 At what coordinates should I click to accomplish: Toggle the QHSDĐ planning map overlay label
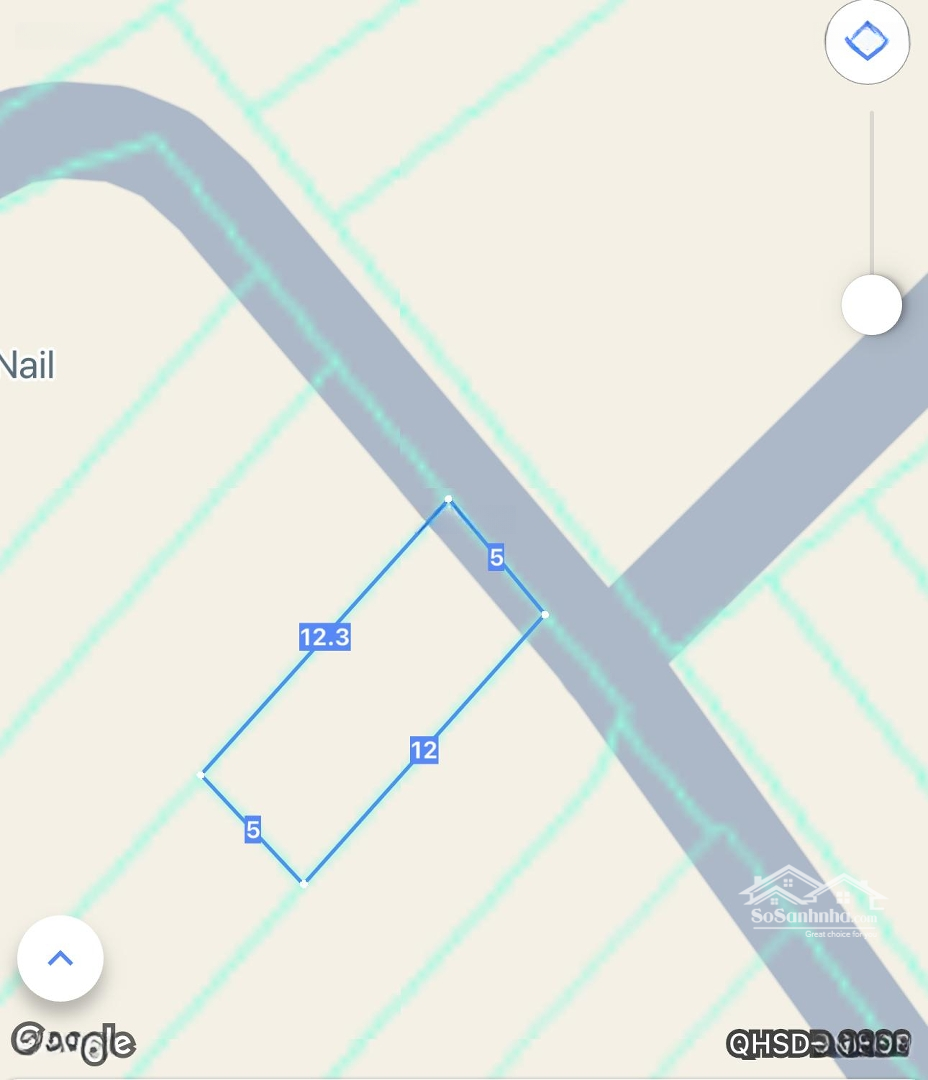tap(820, 1044)
